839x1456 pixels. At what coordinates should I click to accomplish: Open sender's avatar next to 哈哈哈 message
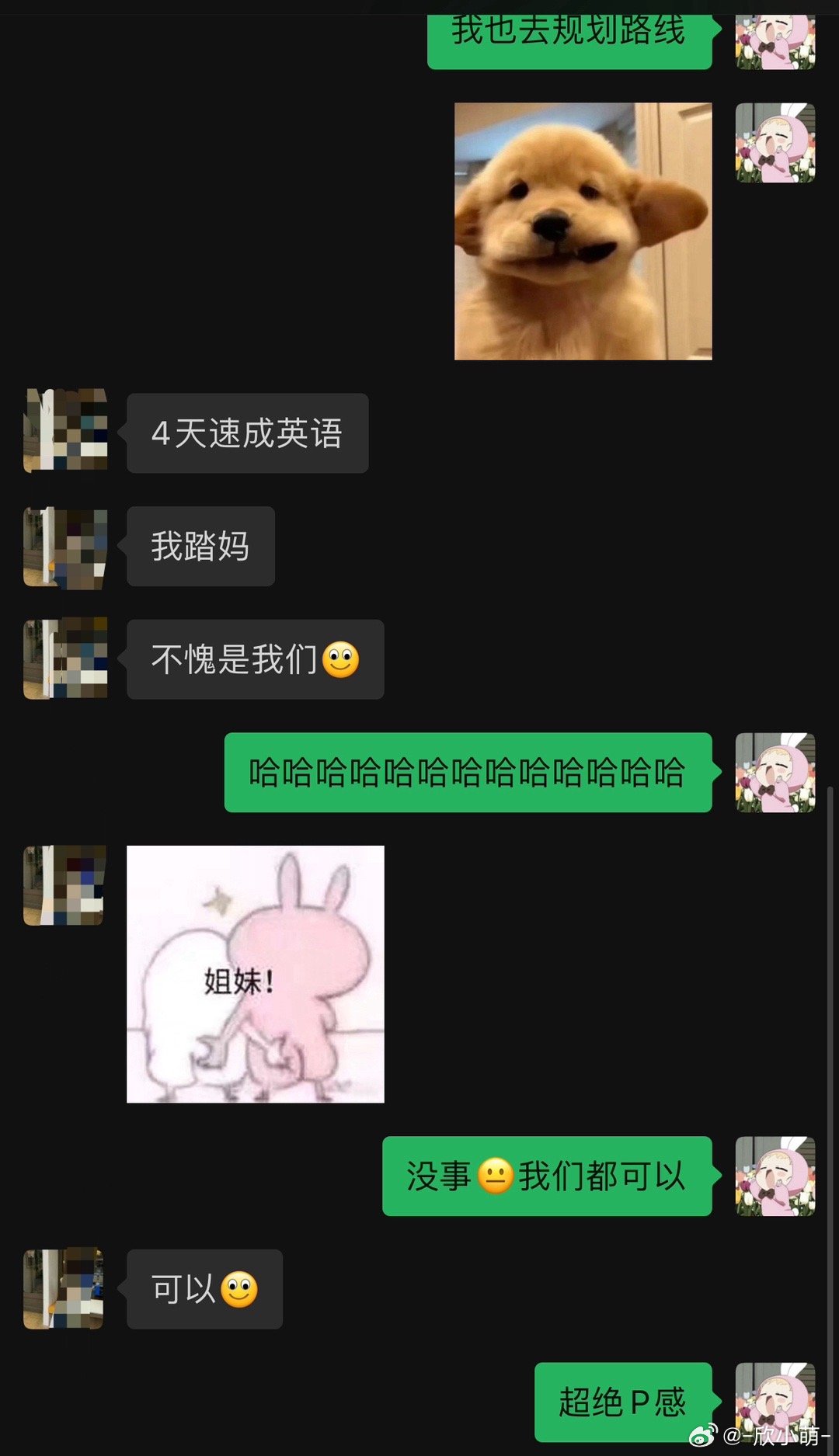click(x=775, y=773)
